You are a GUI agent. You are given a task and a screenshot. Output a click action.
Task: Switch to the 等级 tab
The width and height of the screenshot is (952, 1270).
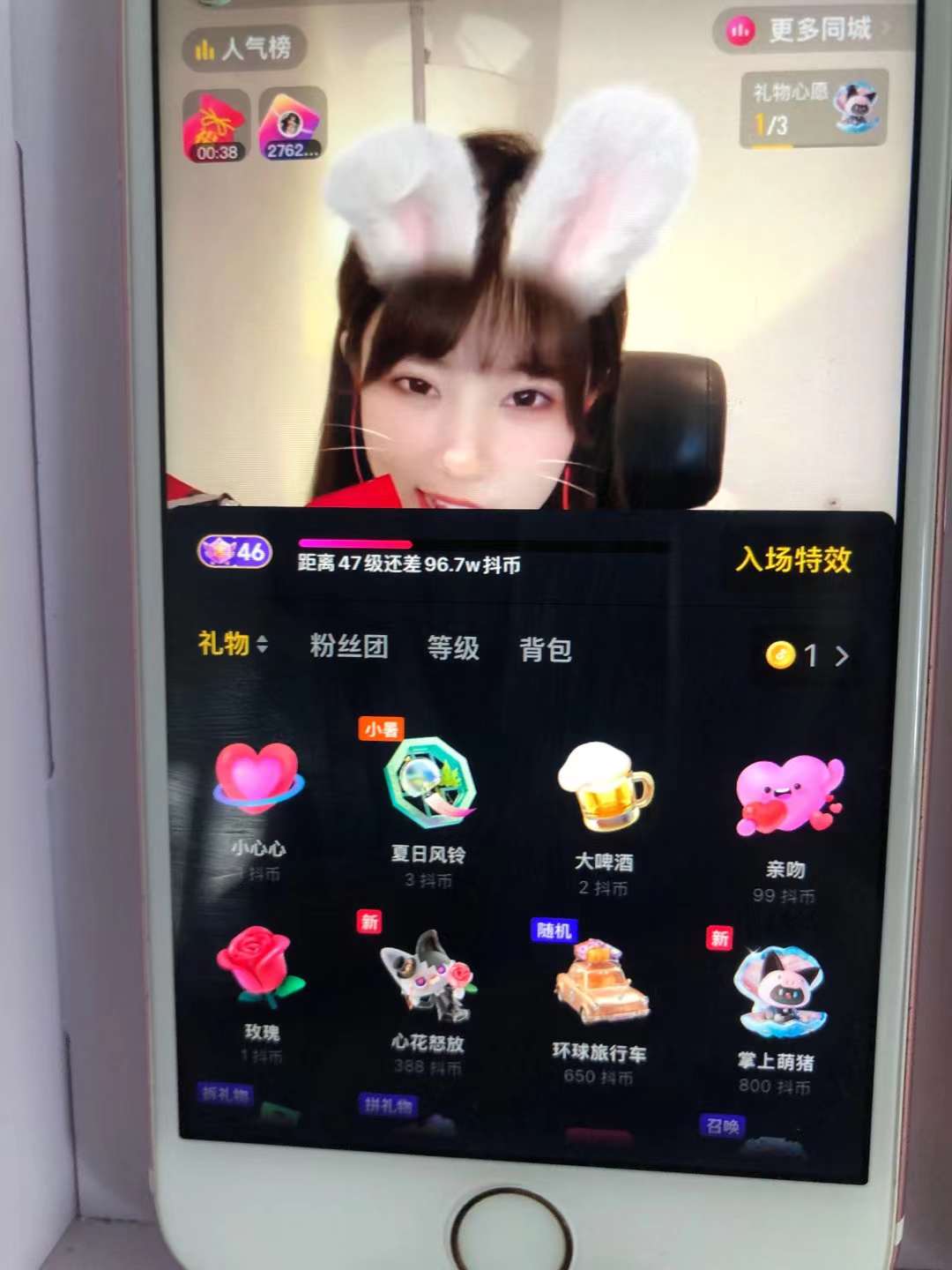(x=453, y=648)
